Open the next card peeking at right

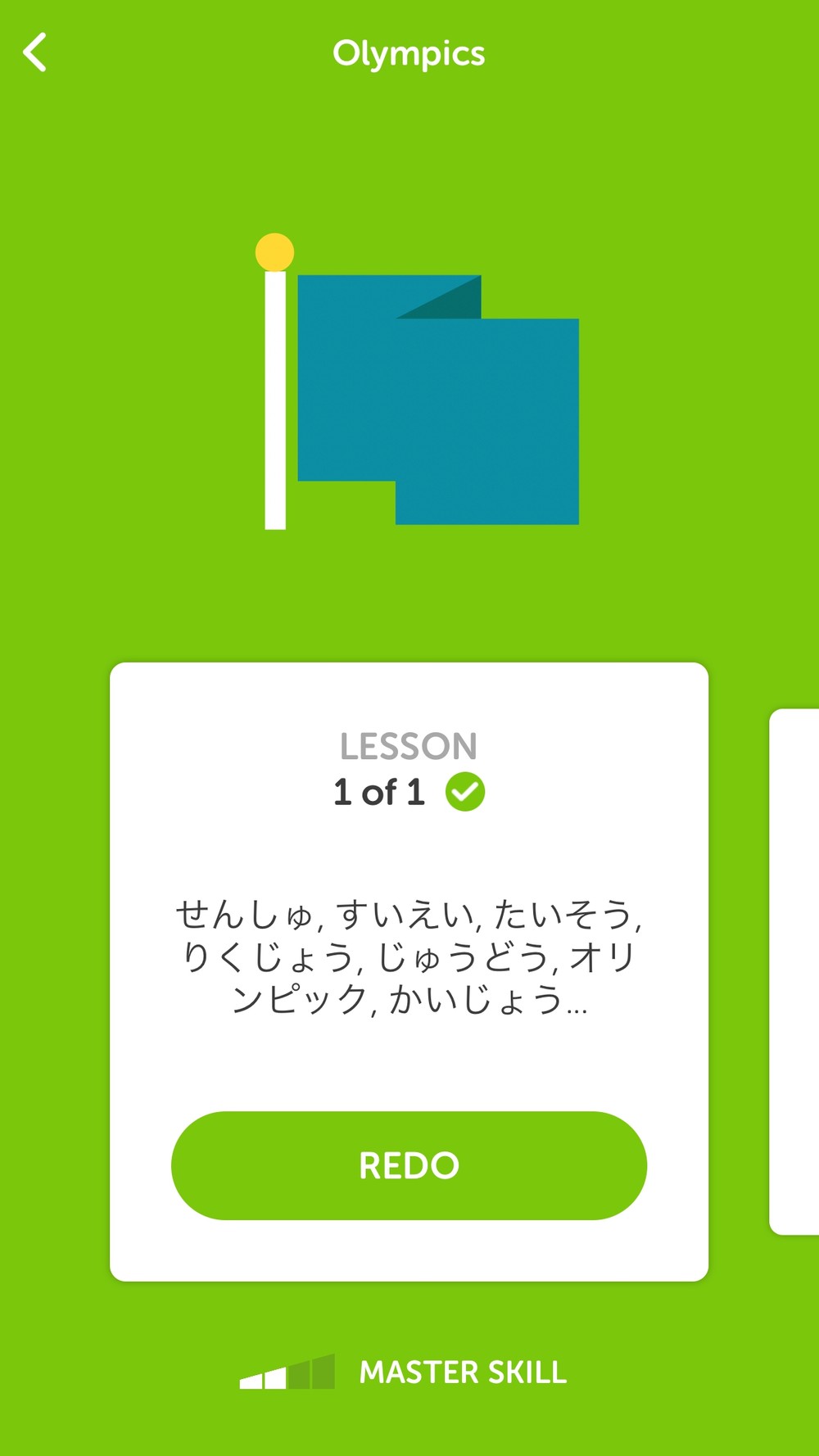(x=796, y=970)
